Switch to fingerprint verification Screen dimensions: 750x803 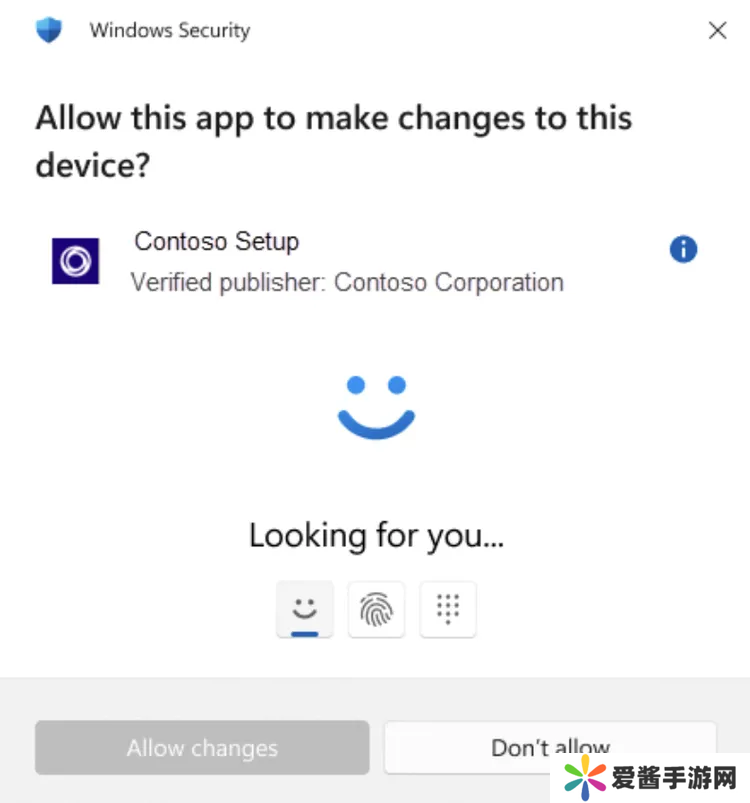[376, 609]
